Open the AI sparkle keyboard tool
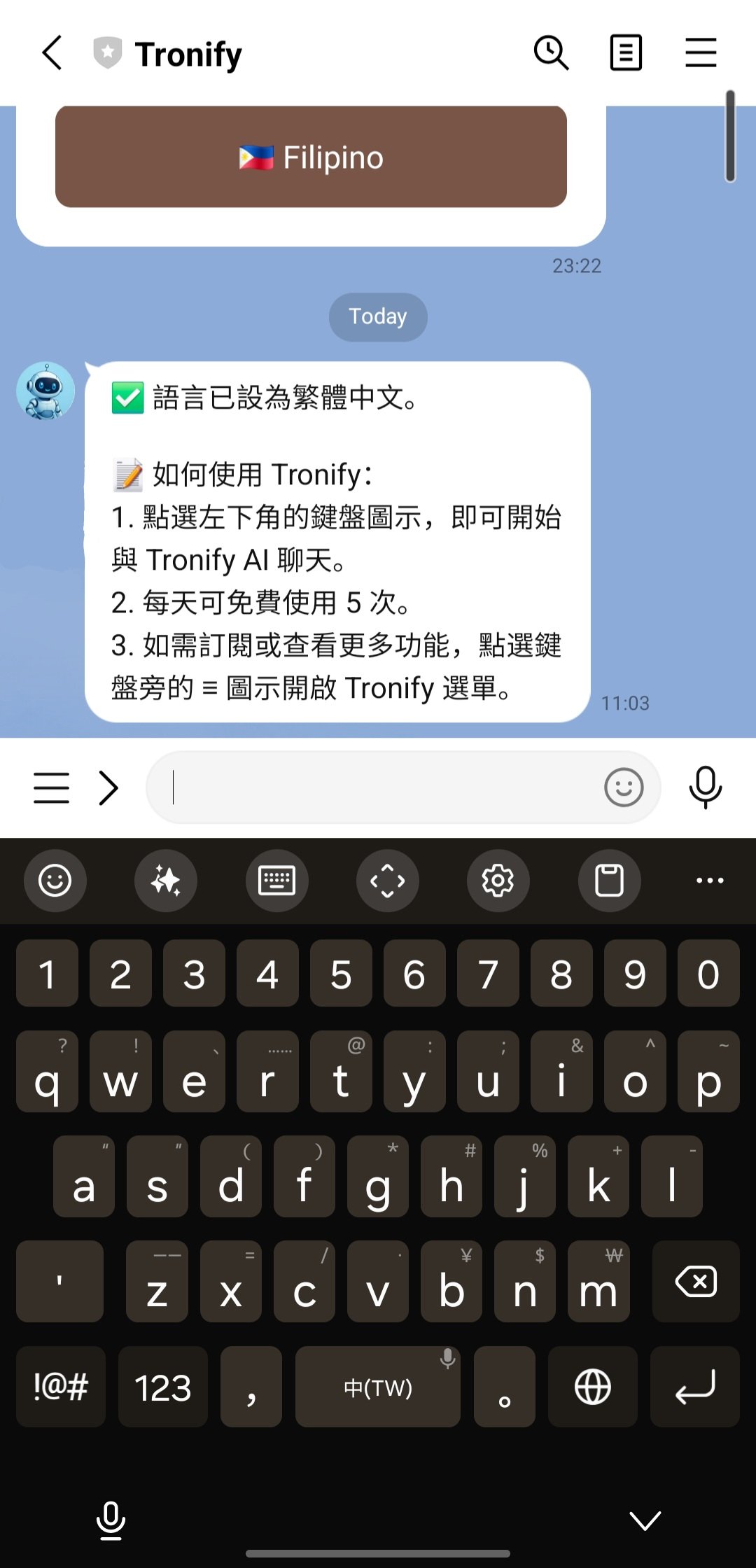This screenshot has width=756, height=1568. [x=166, y=880]
